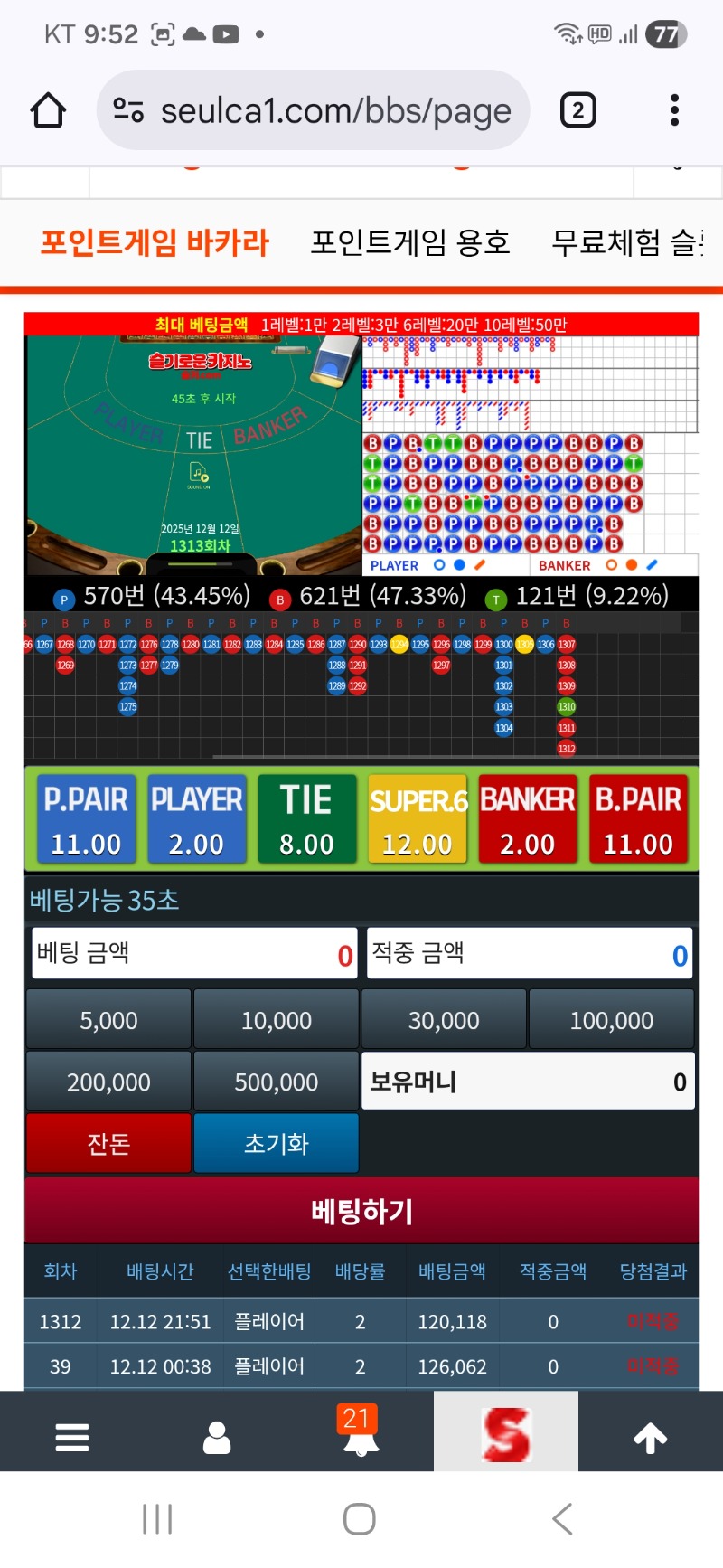
Task: Reset your bet with the 초기화 button
Action: click(x=277, y=1142)
